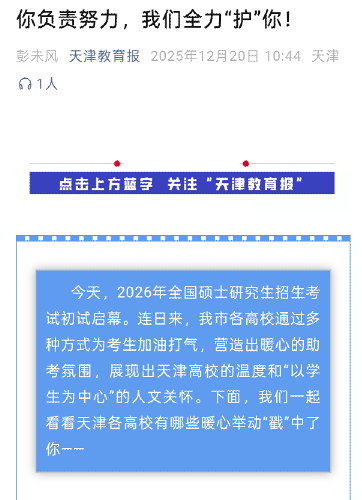Viewport: 362px width, 500px height.
Task: Open the 天津教育报 account link
Action: click(104, 56)
